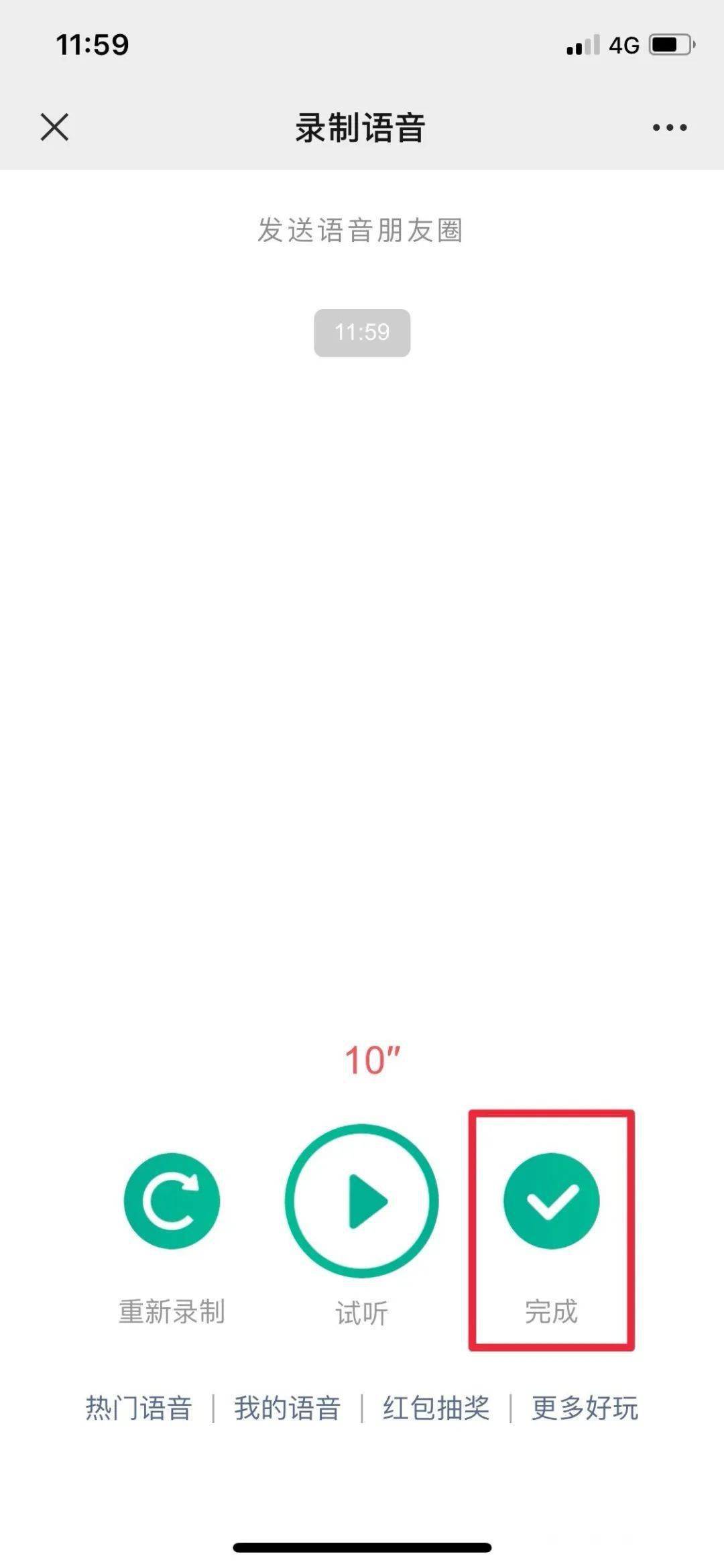Open 红包抽奖

[436, 1408]
